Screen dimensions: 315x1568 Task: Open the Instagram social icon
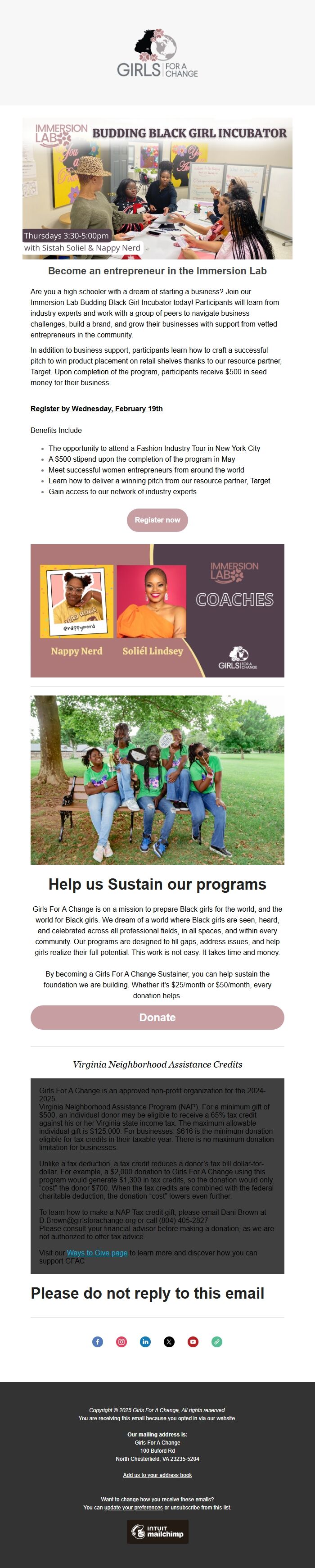(121, 1341)
